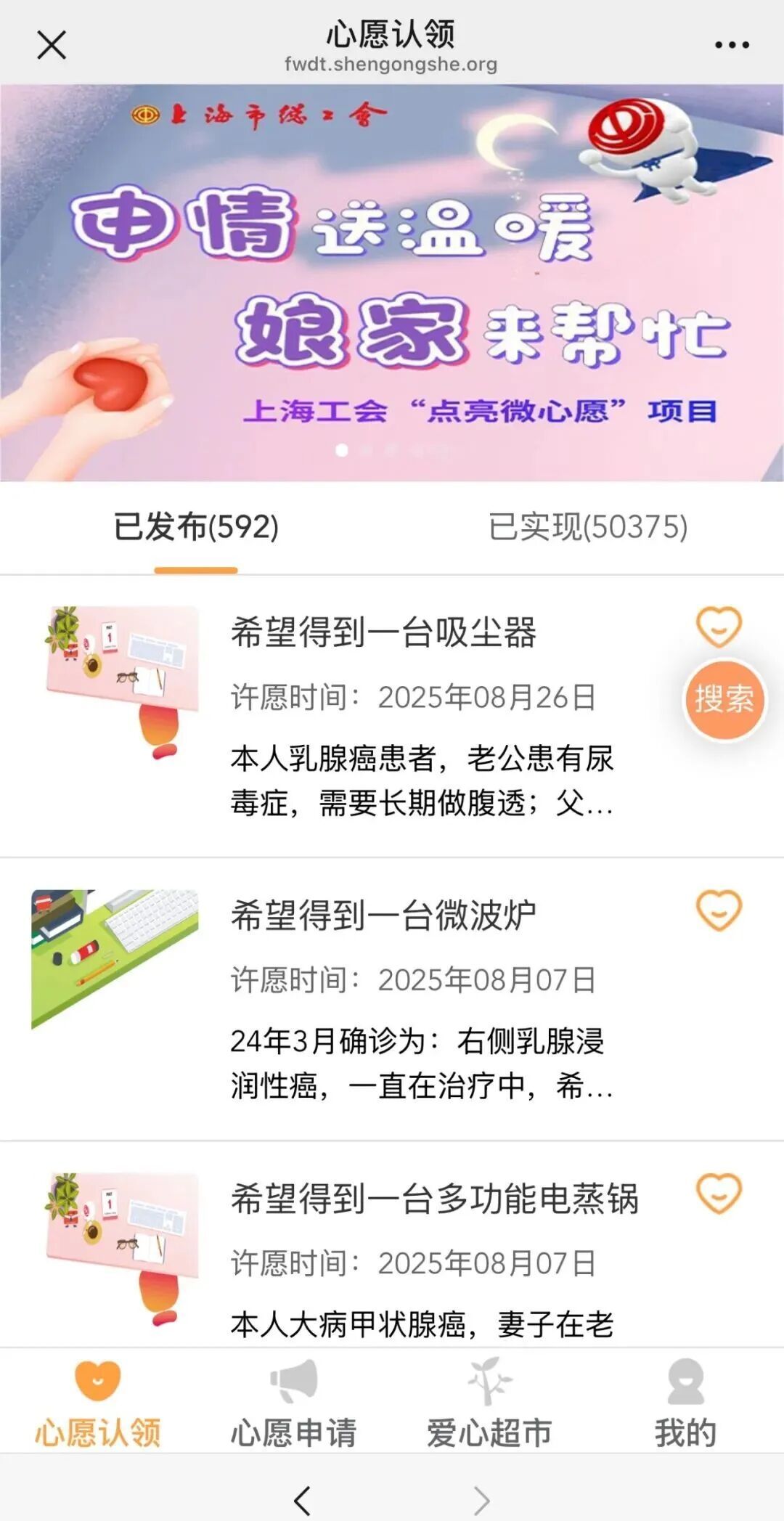
Task: Switch to the 已实现(50375) tab
Action: [587, 527]
